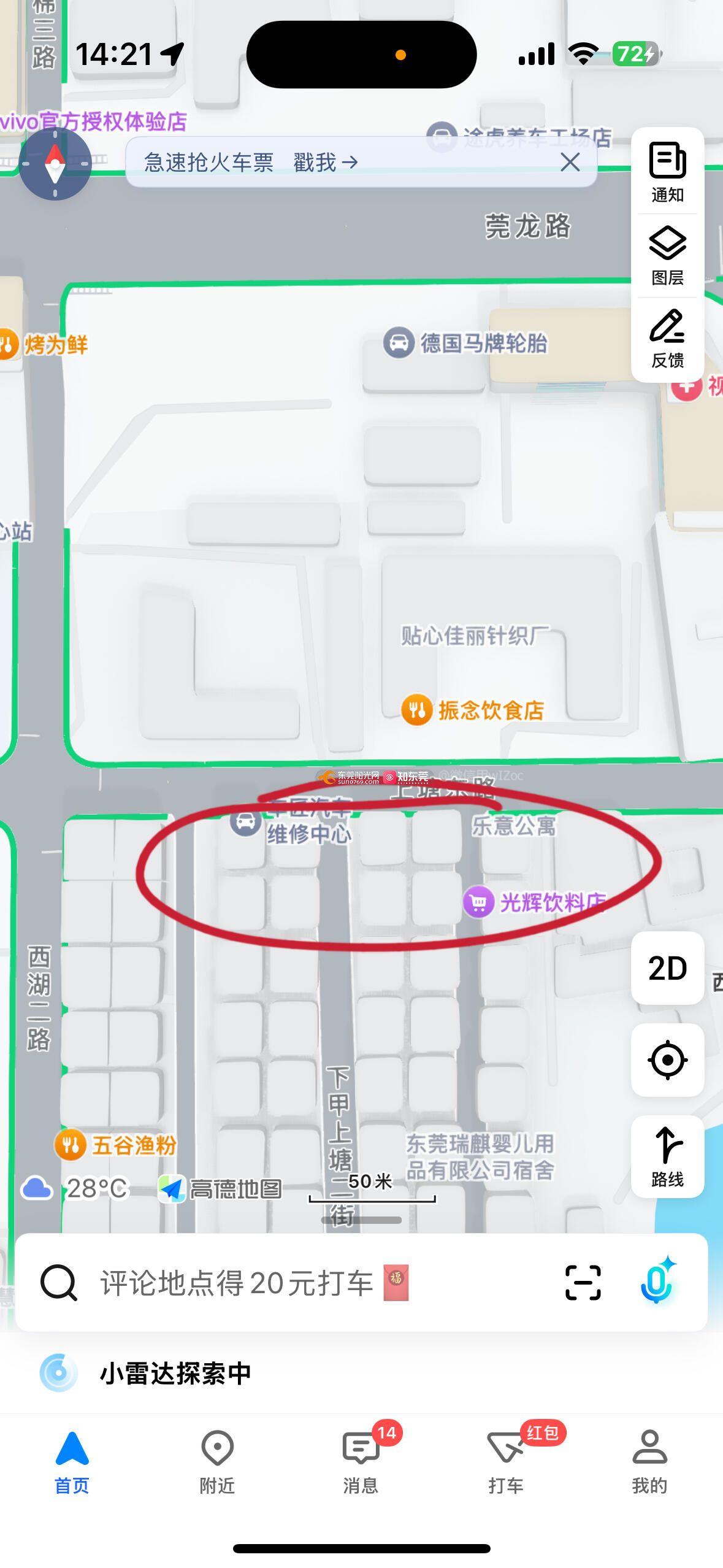Select the 振念饮食店 restaurant marker
The width and height of the screenshot is (723, 1568).
tap(417, 710)
